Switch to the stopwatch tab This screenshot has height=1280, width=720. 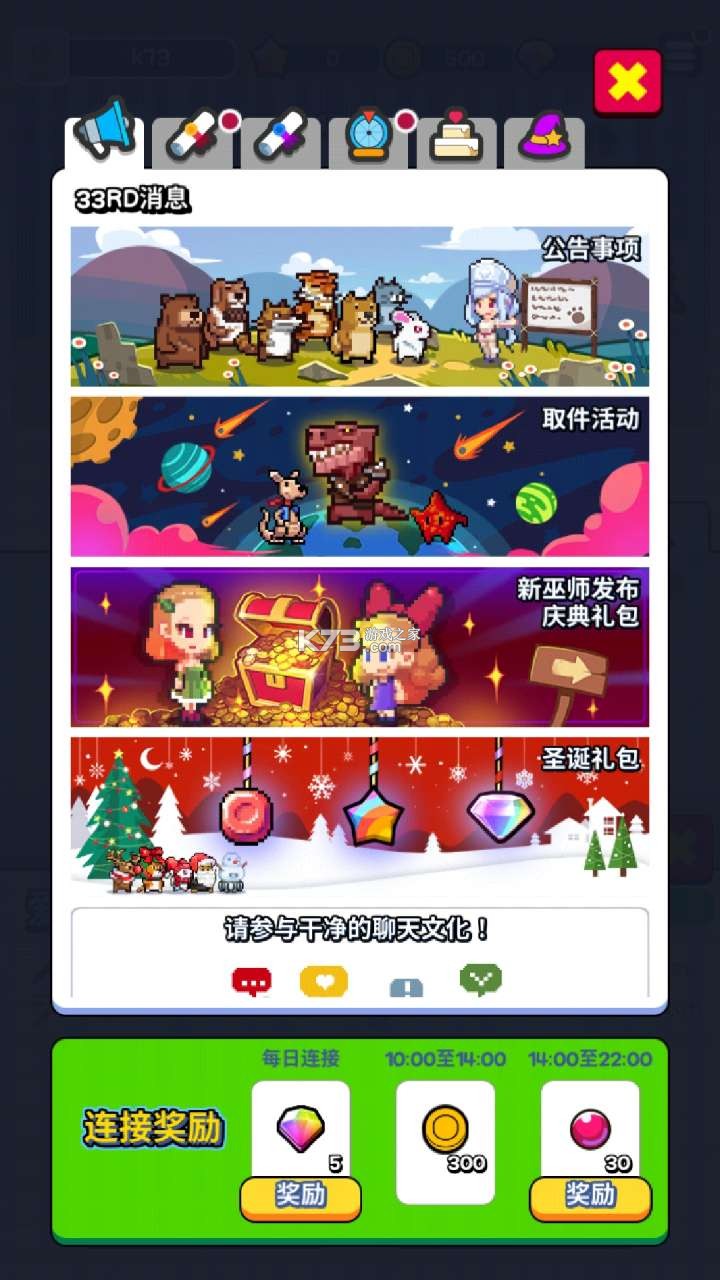[x=367, y=141]
